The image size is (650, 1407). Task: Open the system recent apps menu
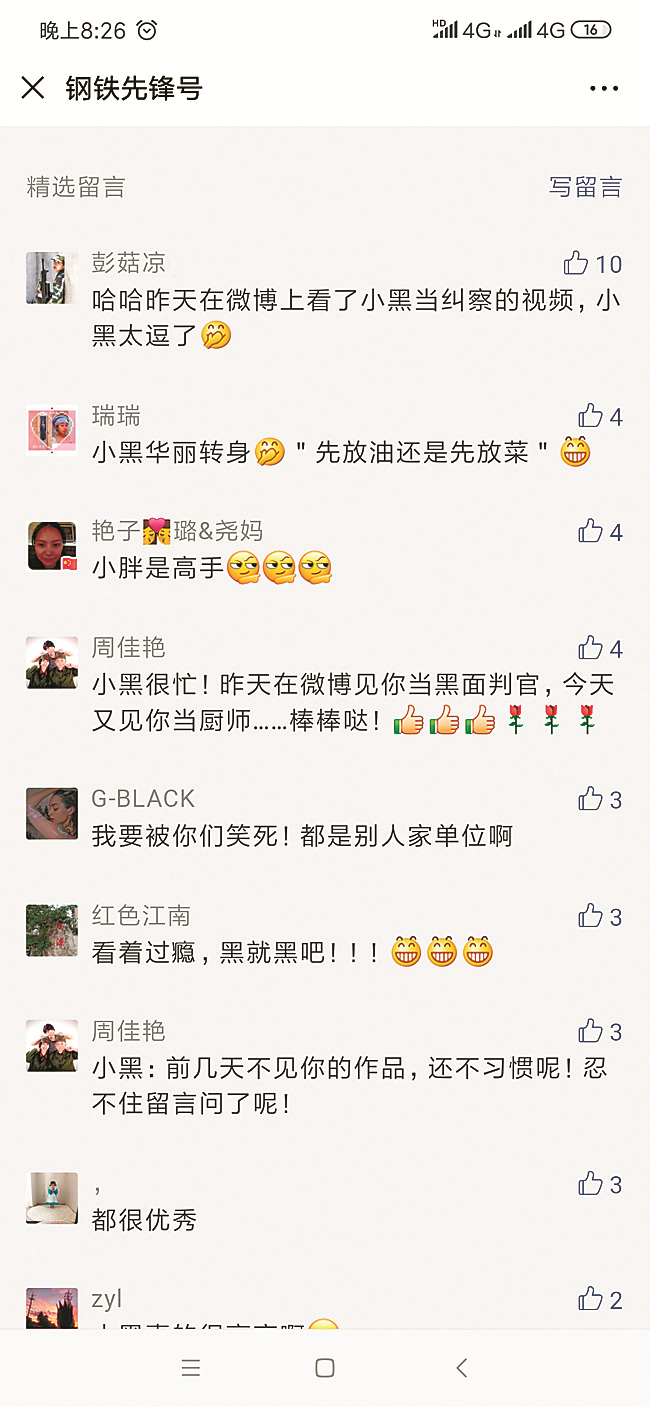190,1368
